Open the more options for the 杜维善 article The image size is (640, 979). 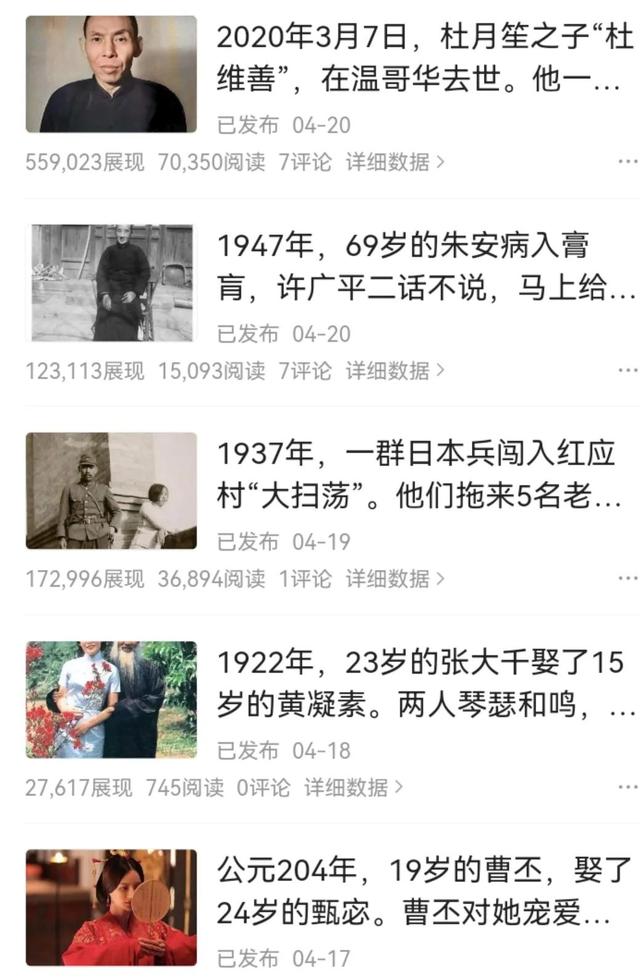point(626,163)
